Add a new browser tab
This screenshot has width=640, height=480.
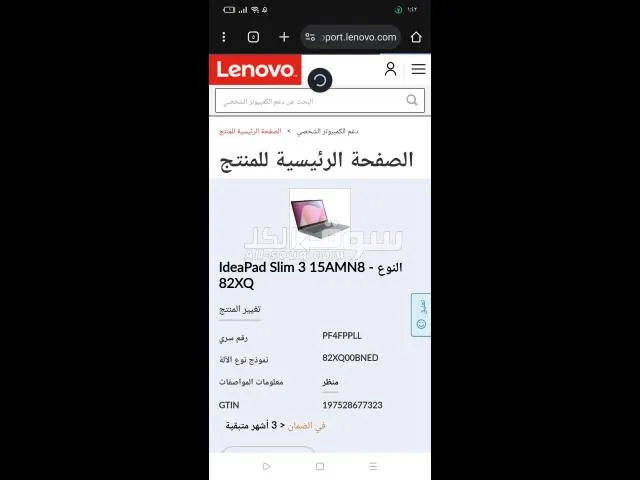point(284,37)
